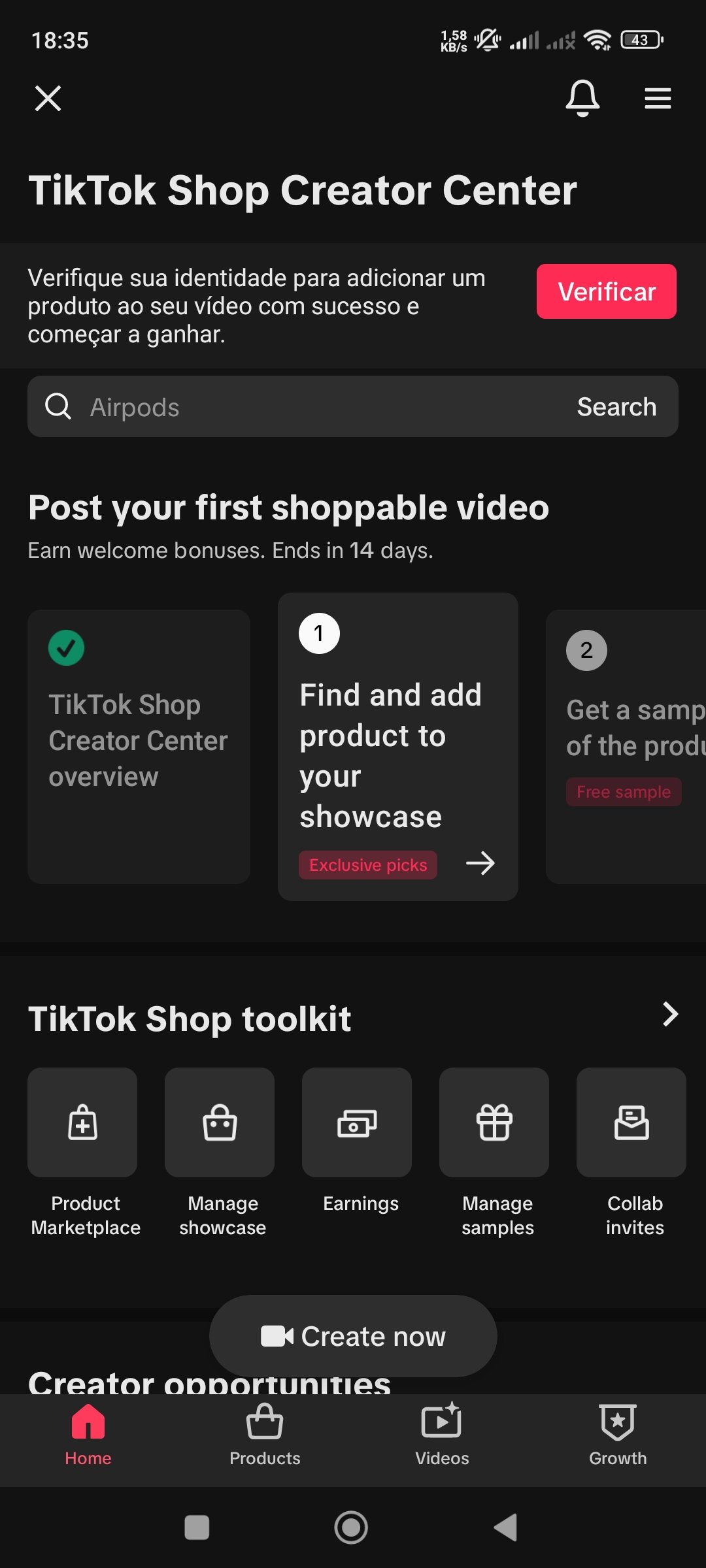The image size is (706, 1568).
Task: Open Find and add product to showcase card
Action: pyautogui.click(x=397, y=746)
